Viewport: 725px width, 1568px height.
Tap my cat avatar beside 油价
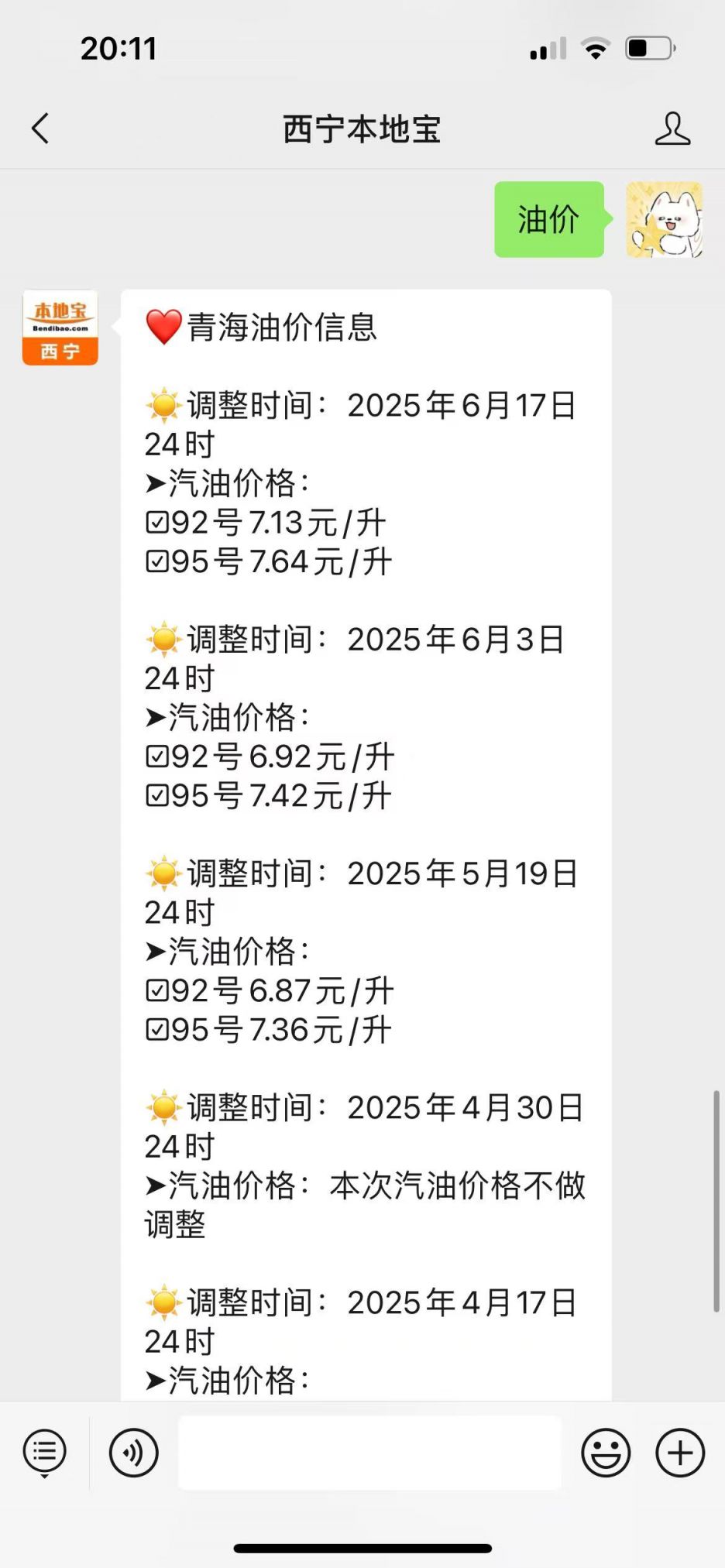point(665,219)
